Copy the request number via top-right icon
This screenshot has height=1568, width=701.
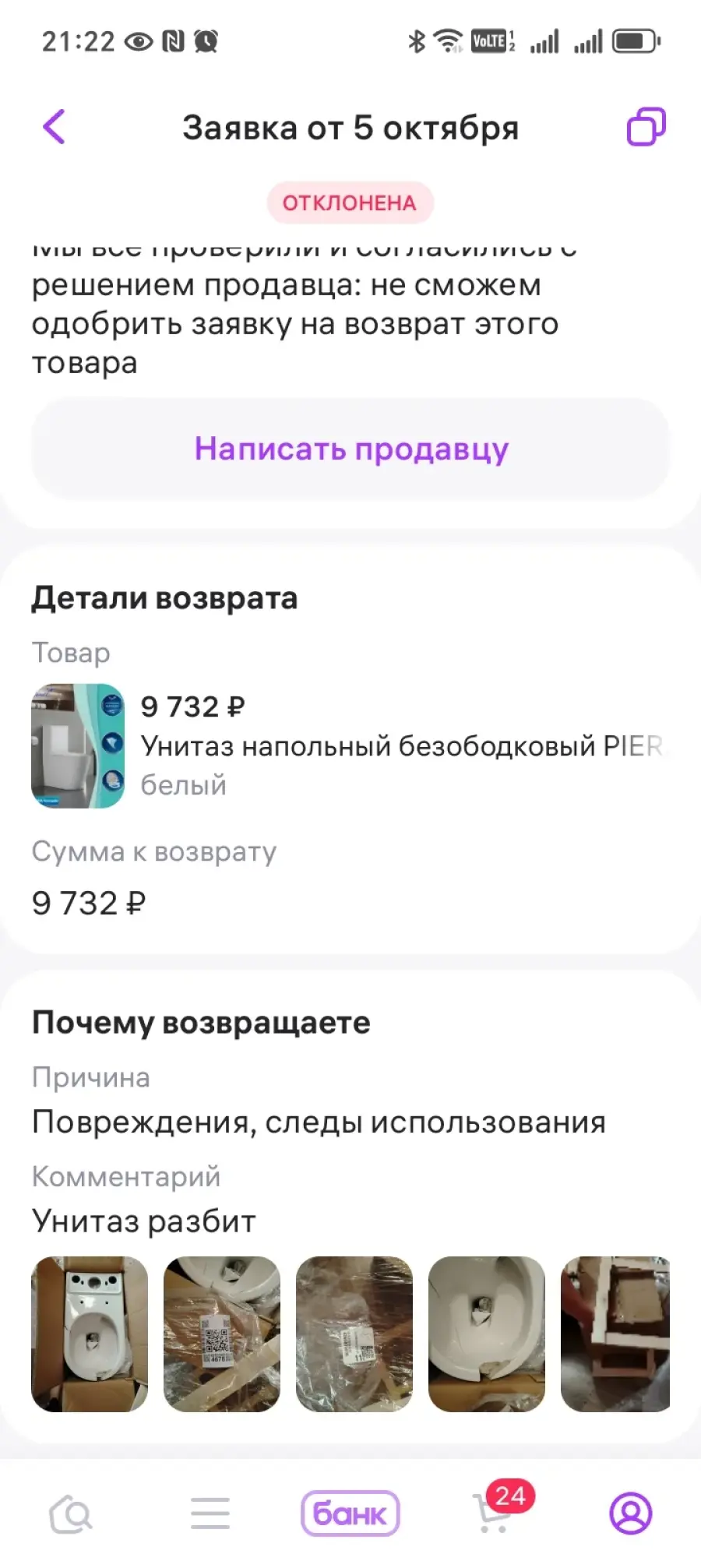pos(646,127)
